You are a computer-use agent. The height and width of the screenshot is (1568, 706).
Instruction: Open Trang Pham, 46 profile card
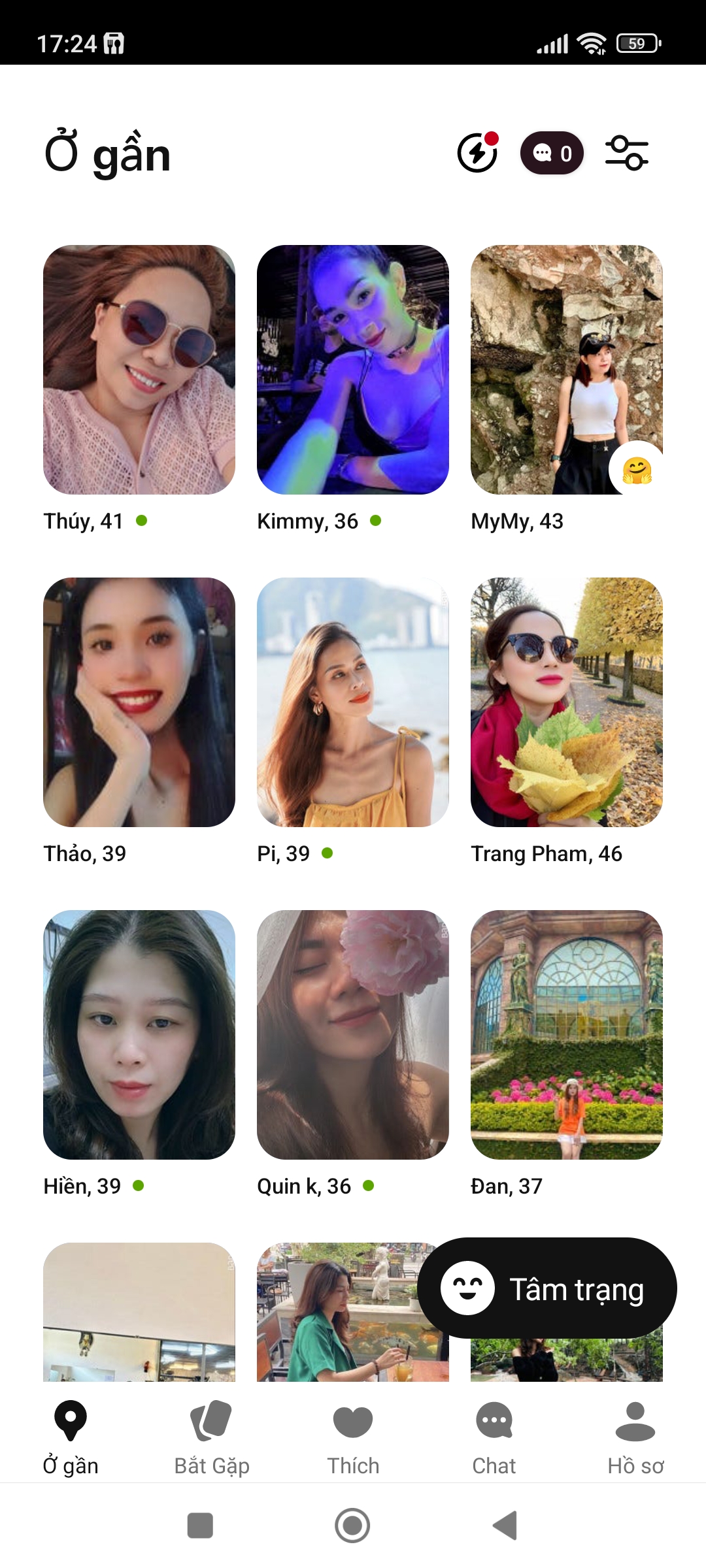(566, 702)
